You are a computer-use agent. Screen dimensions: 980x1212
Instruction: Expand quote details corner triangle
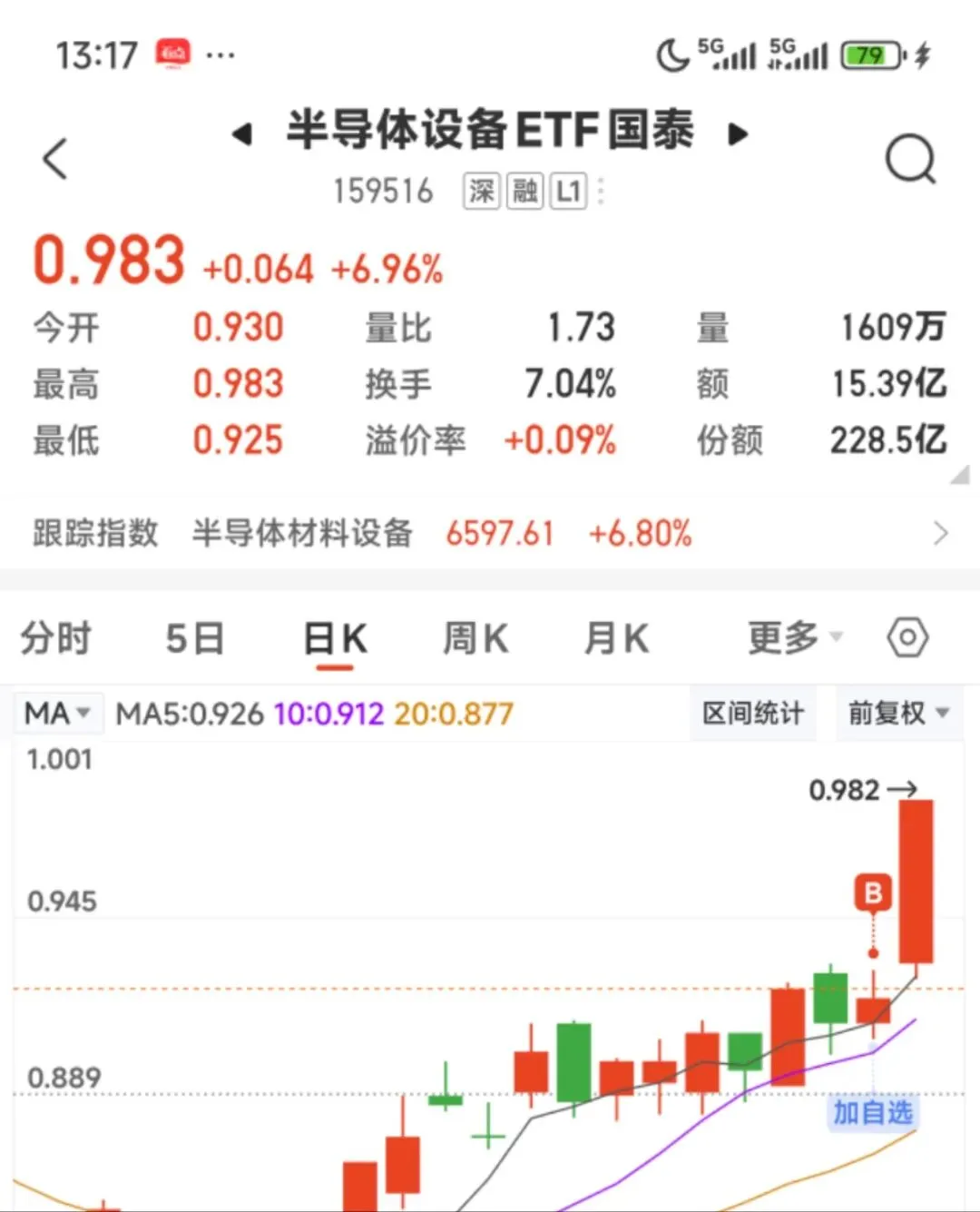tap(959, 475)
